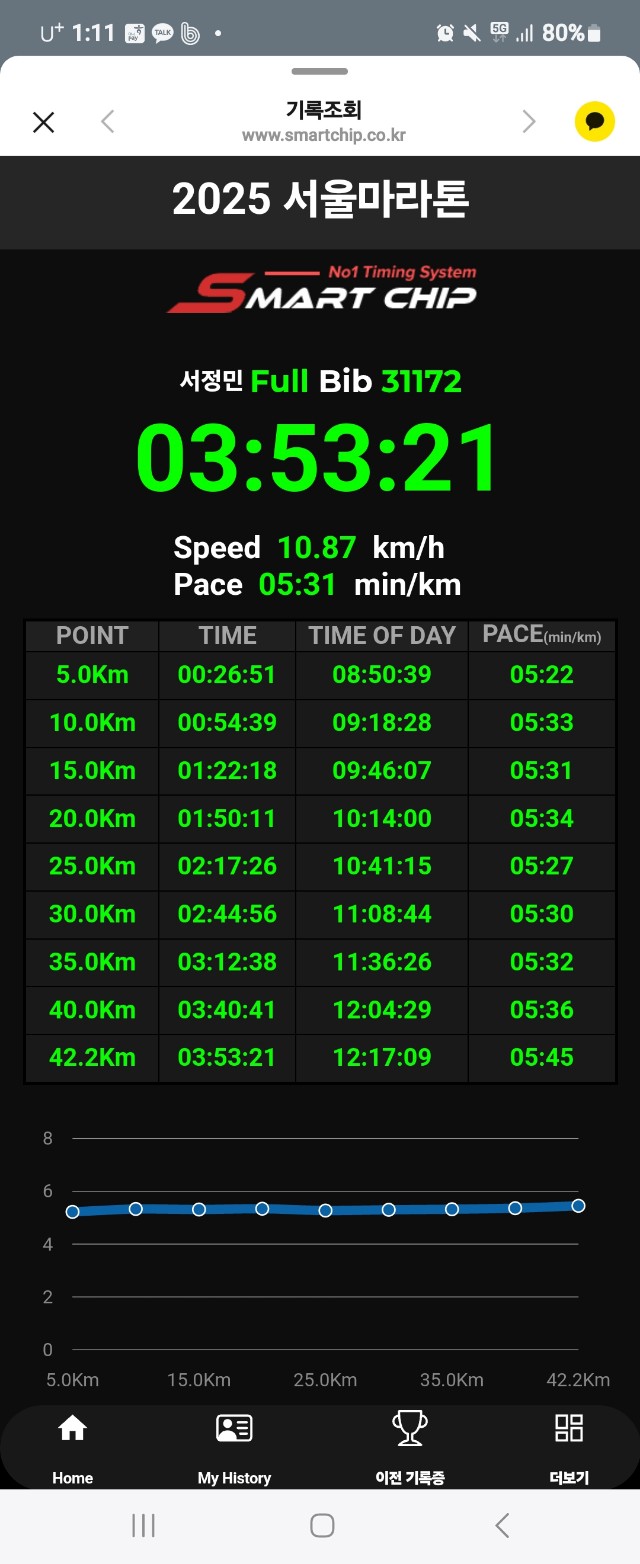Tap the yellow KakaoTalk share button
Viewport: 640px width, 1564px height.
coord(594,122)
